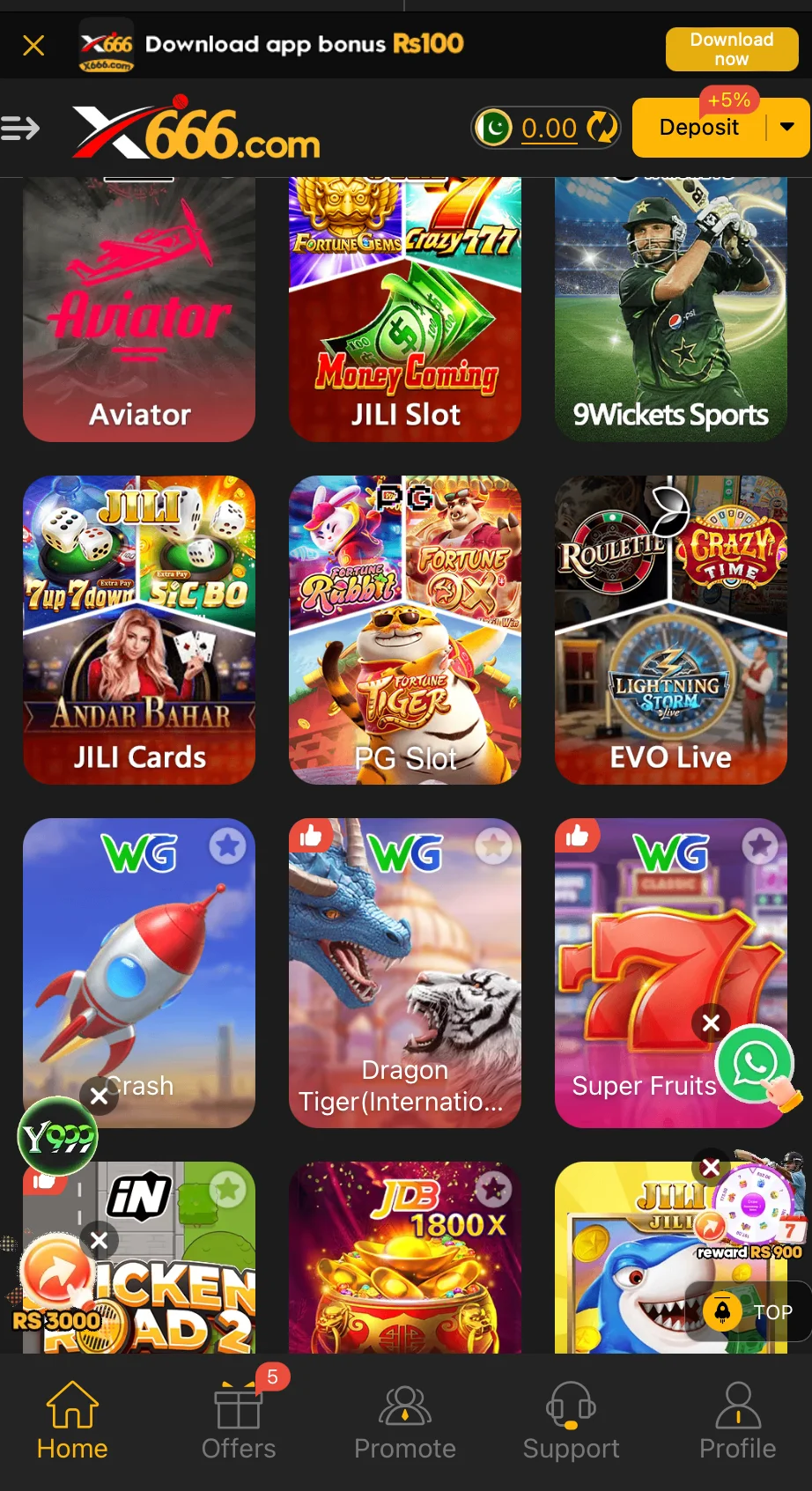Open the side drawer menu
The width and height of the screenshot is (812, 1491).
[20, 129]
